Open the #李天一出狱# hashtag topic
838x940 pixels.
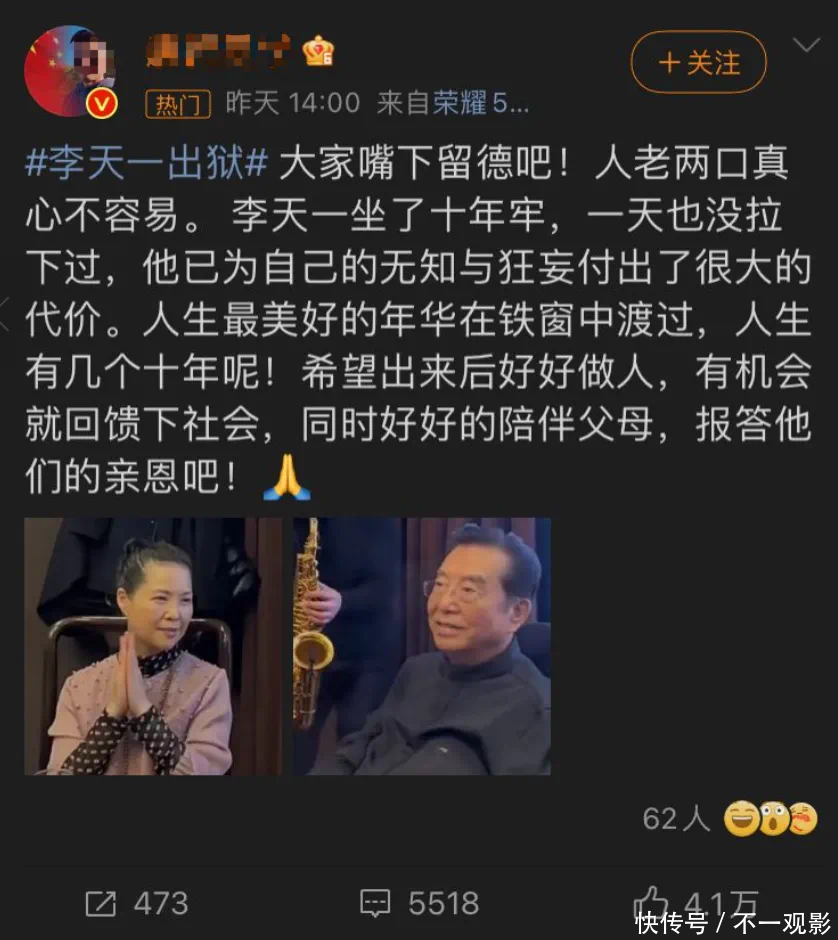[x=146, y=163]
